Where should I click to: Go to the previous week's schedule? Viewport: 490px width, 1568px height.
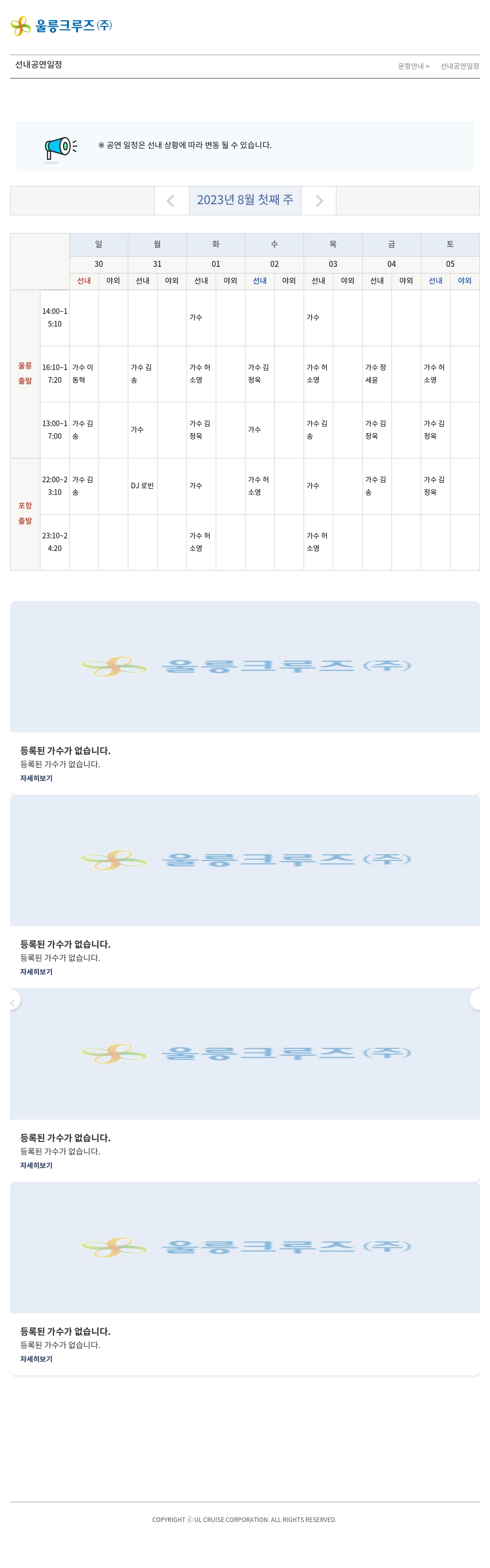[x=171, y=201]
